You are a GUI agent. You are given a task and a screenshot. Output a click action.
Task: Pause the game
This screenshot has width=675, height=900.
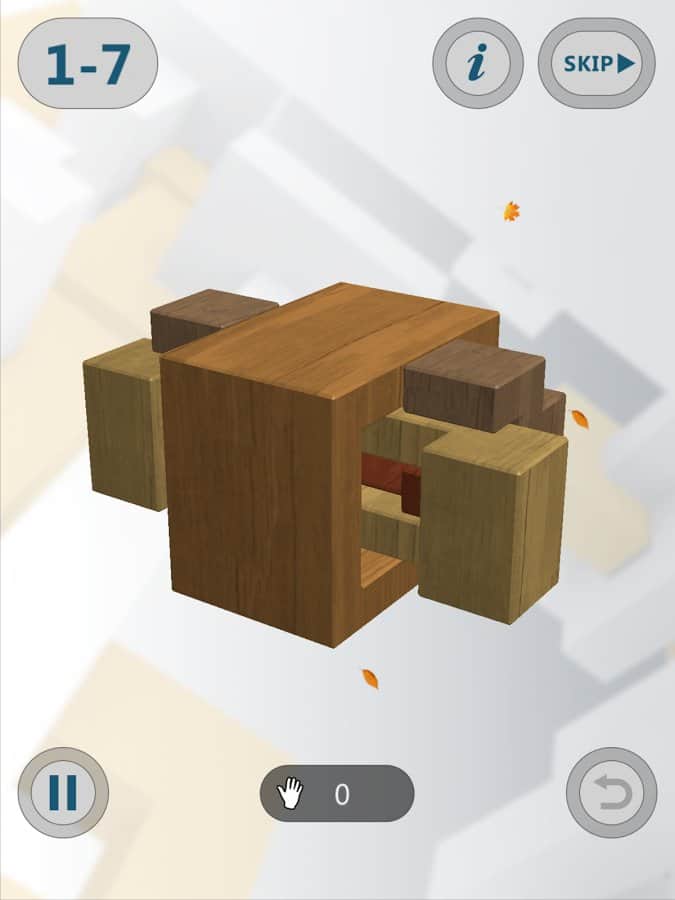[x=63, y=793]
